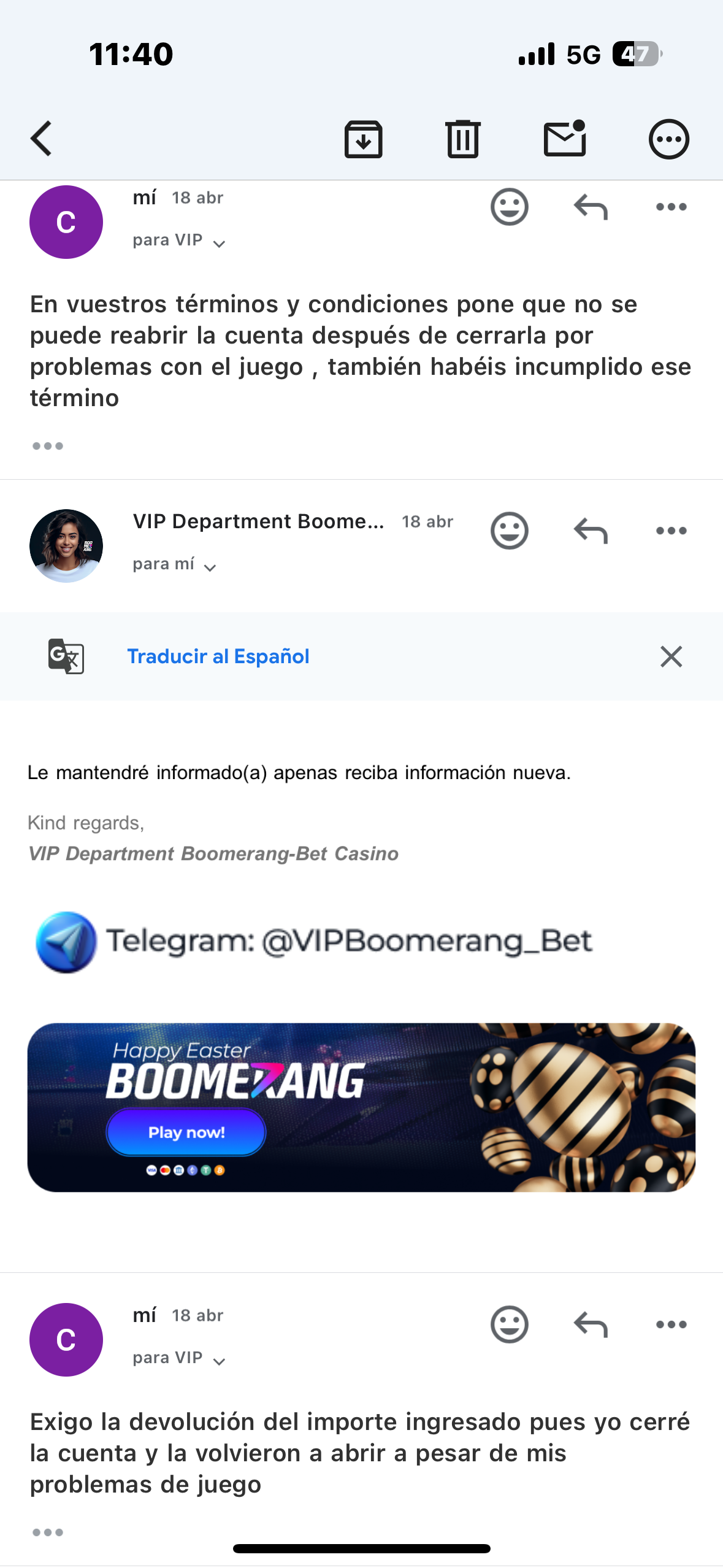Open the top toolbar's more options menu
Viewport: 723px width, 1568px height.
click(x=668, y=139)
